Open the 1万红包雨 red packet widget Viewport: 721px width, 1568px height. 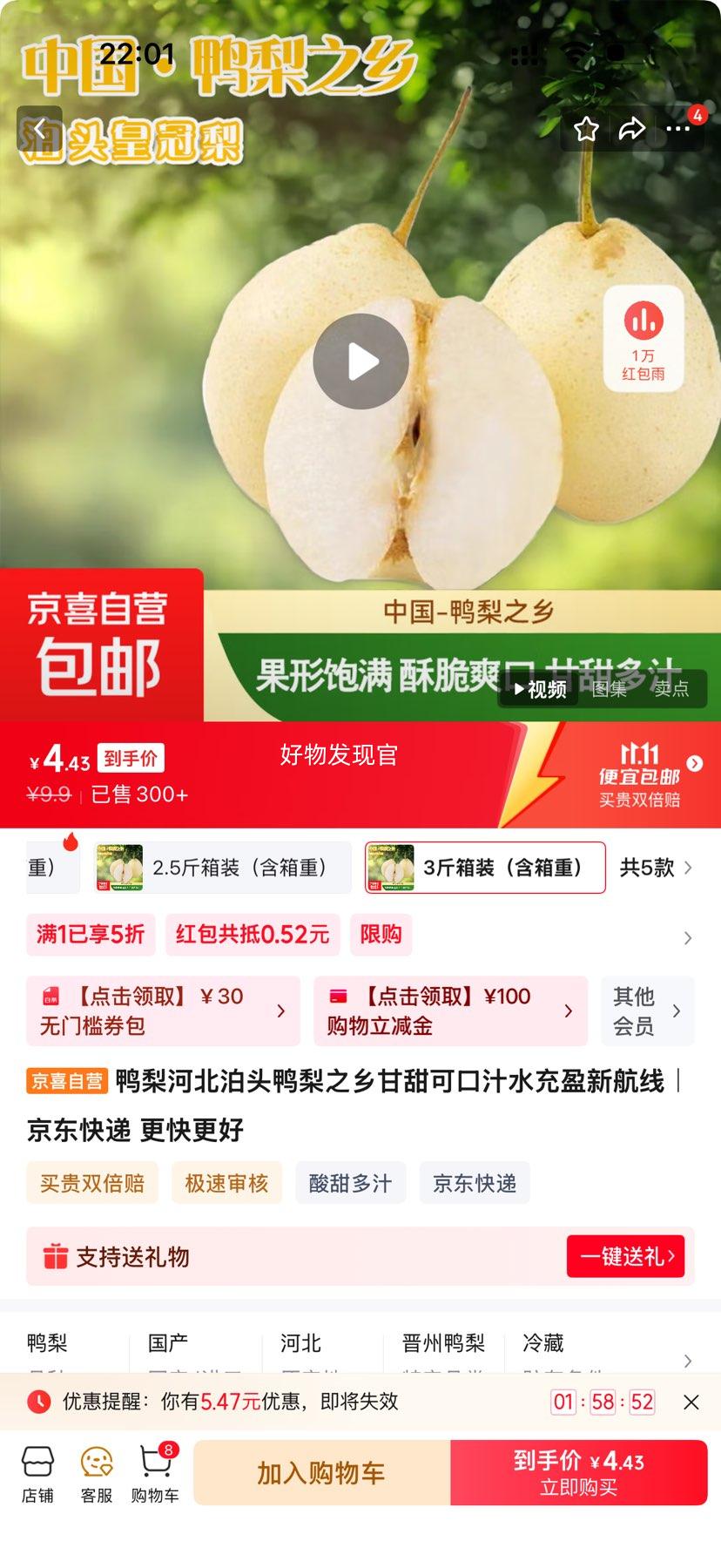click(x=644, y=338)
